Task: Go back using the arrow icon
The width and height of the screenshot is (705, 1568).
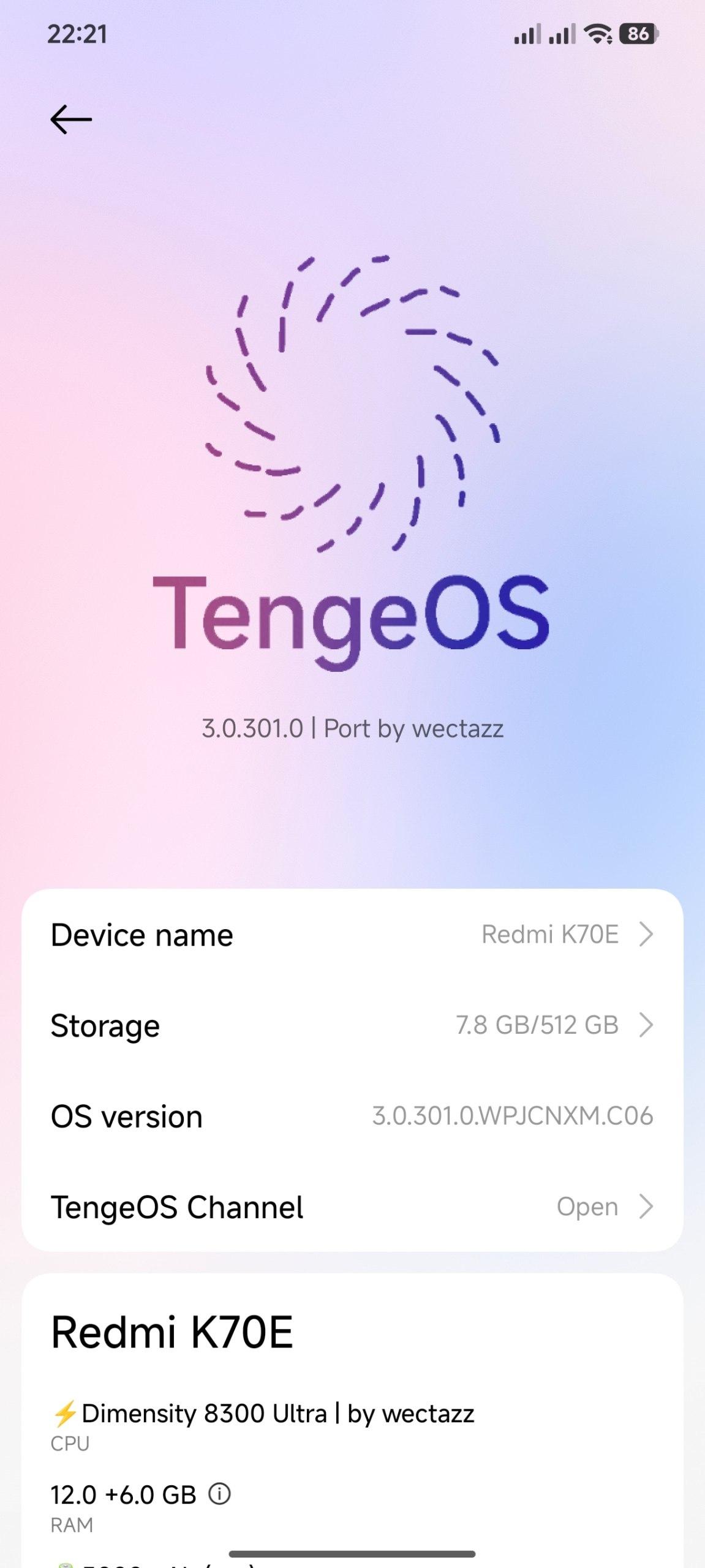Action: click(x=71, y=119)
